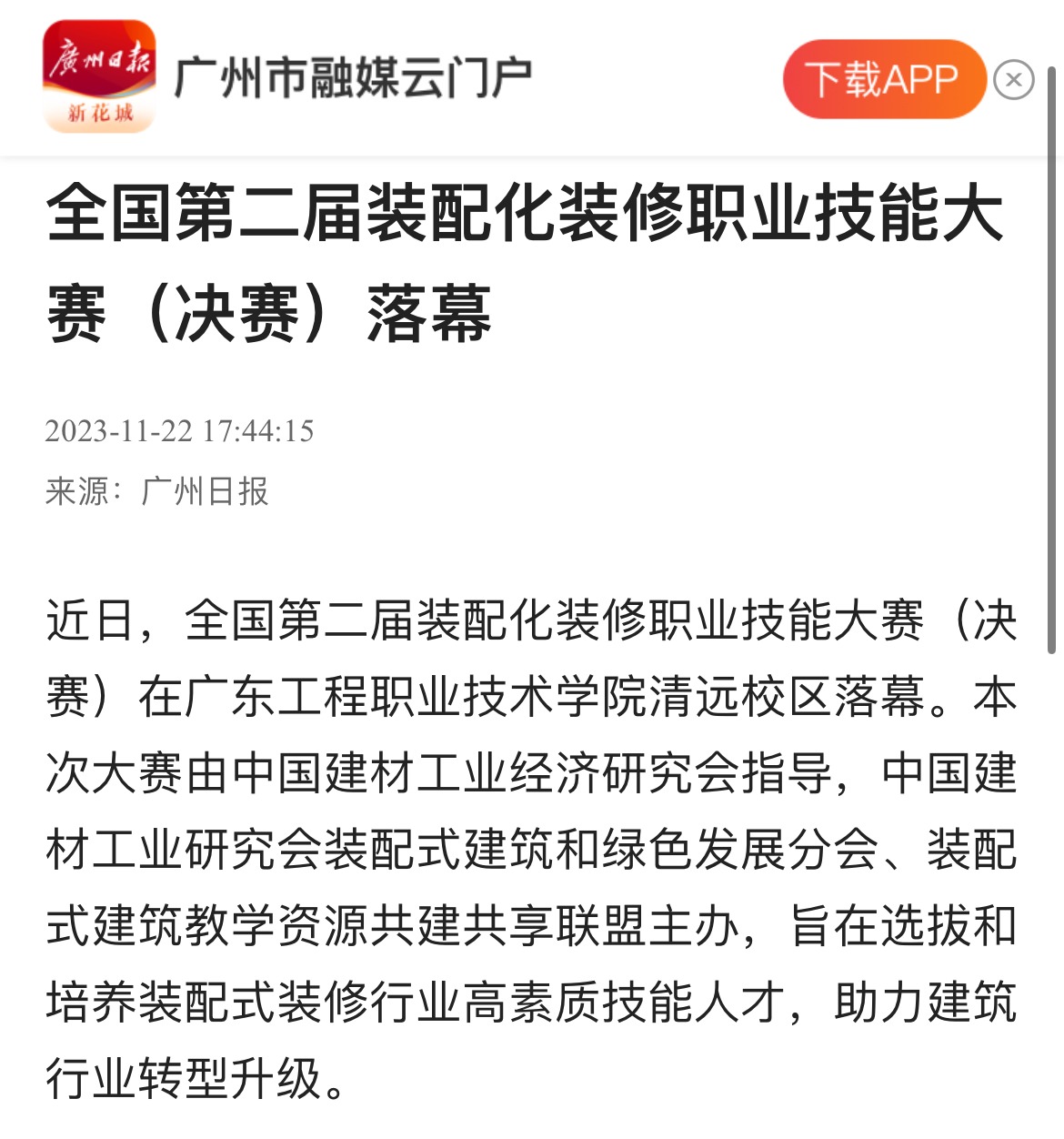Dismiss the app download banner

(1013, 80)
